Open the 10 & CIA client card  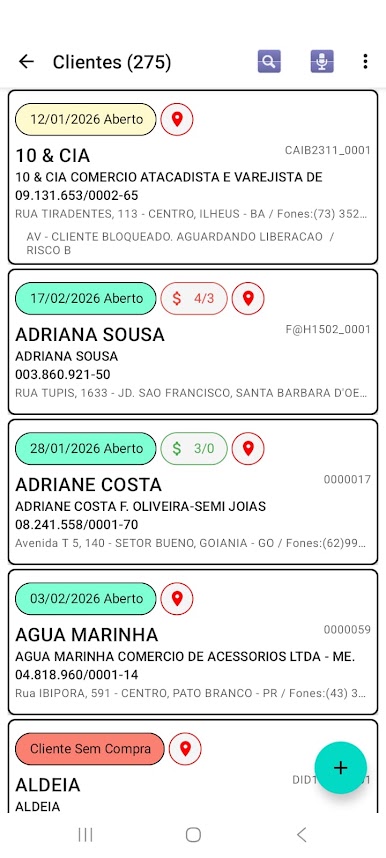[x=193, y=177]
